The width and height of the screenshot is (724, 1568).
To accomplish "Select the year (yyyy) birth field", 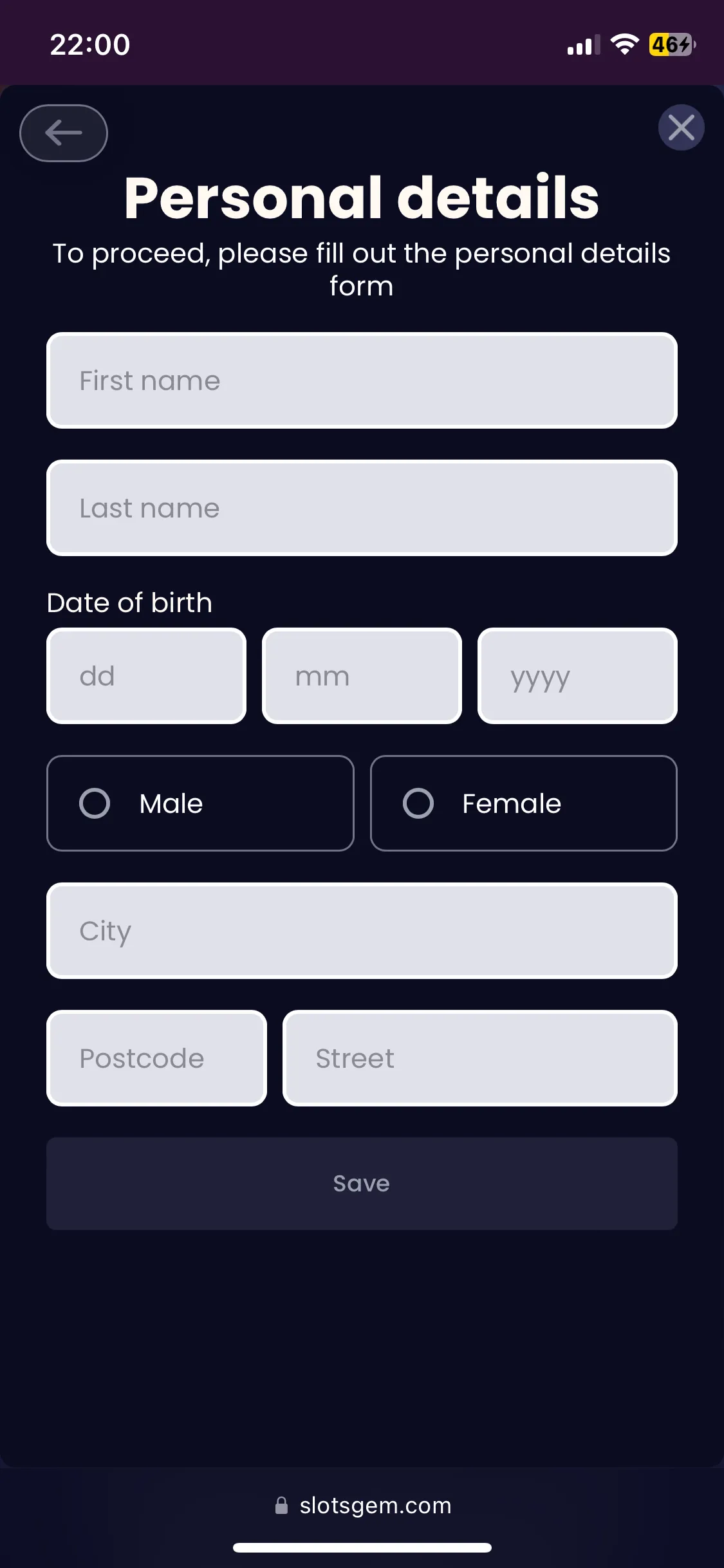I will [x=577, y=676].
